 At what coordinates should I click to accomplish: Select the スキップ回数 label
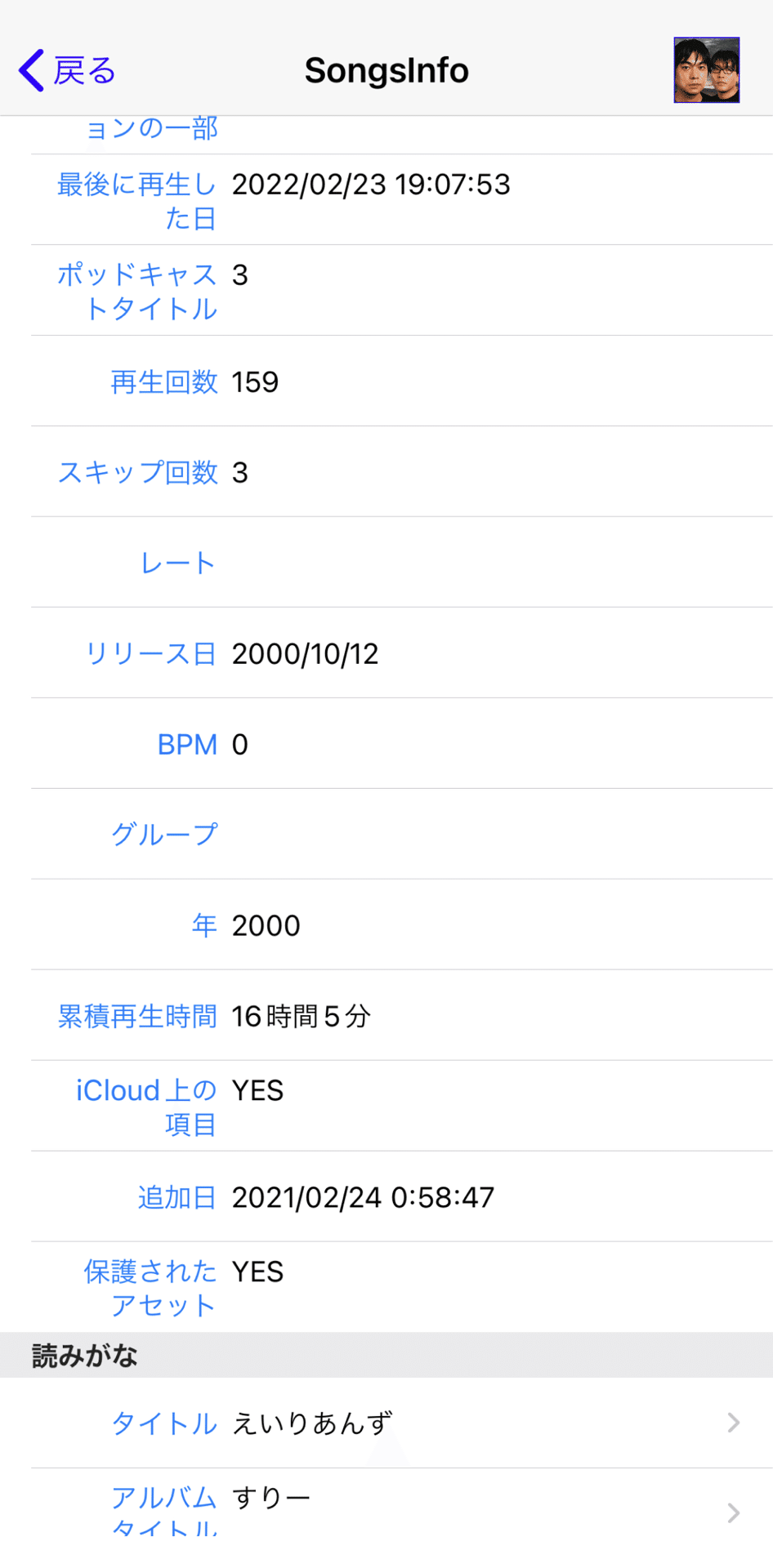(x=137, y=473)
